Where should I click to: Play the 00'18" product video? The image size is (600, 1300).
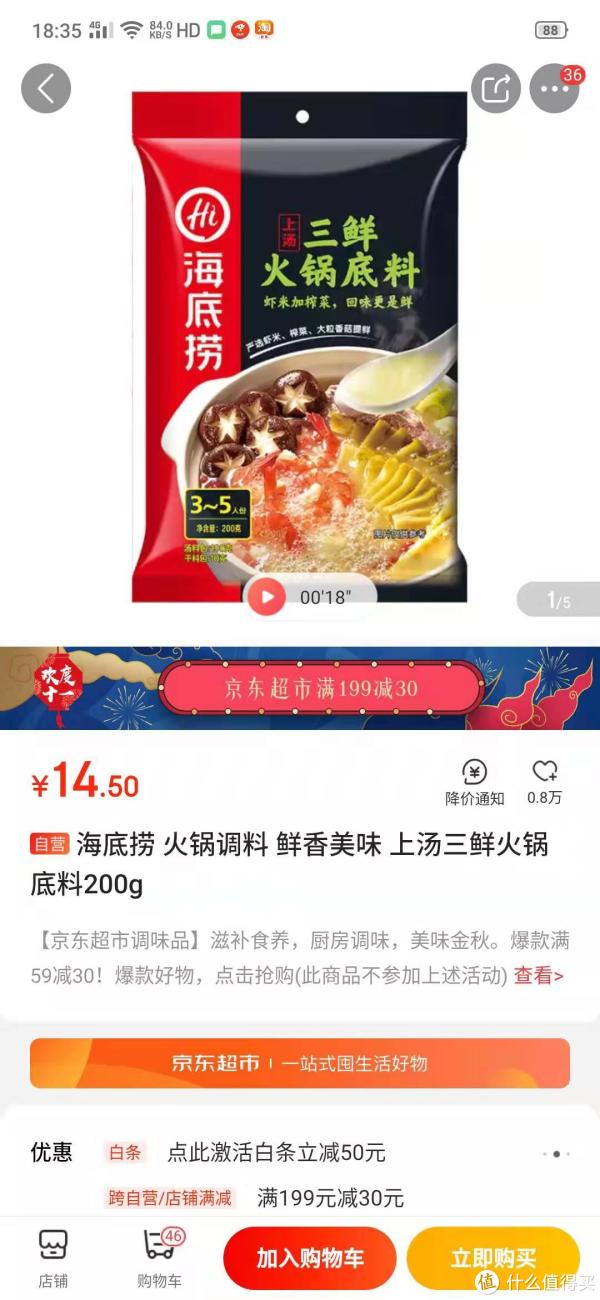coord(266,598)
